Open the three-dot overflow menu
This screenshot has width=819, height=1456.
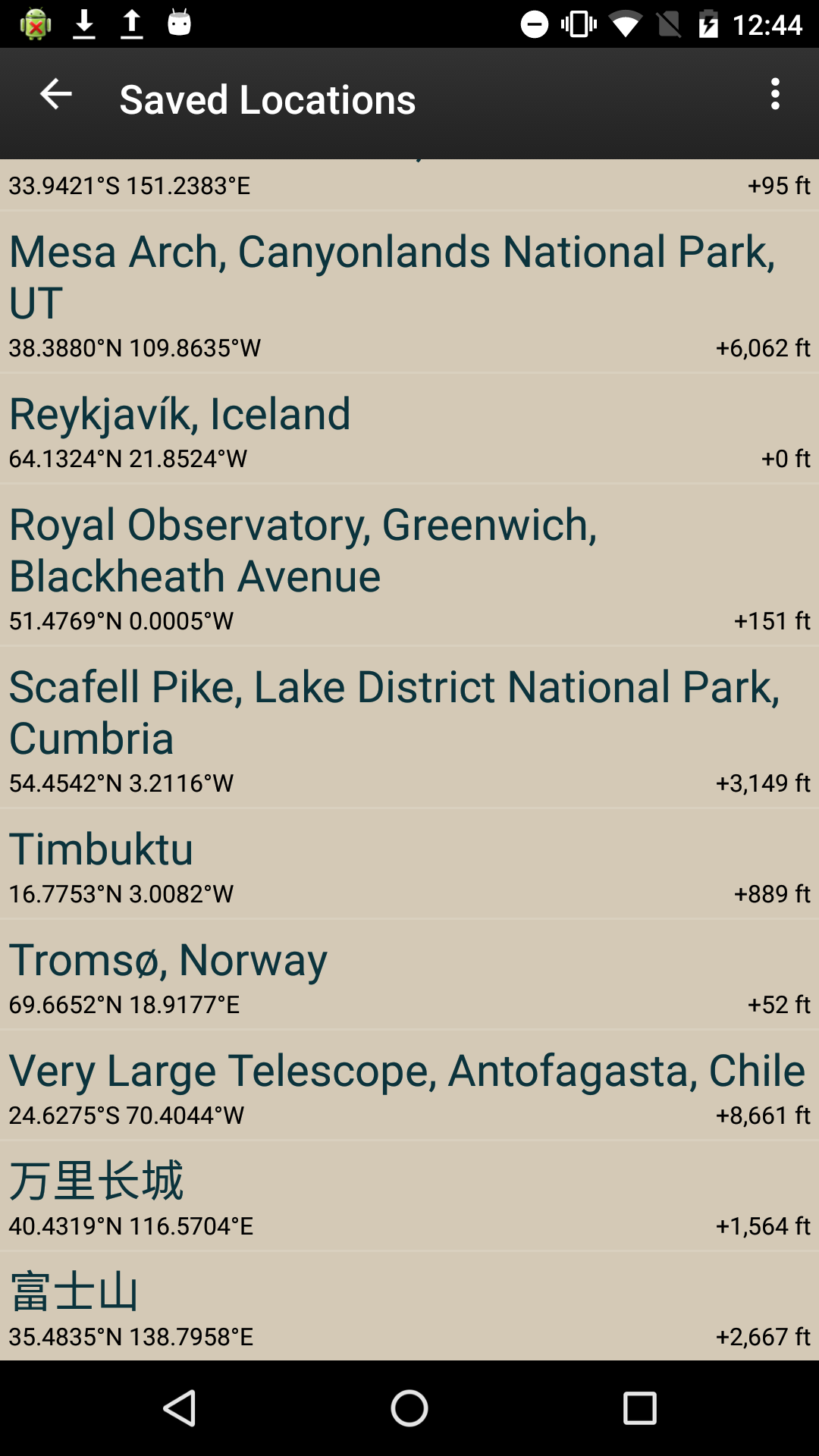pos(774,96)
